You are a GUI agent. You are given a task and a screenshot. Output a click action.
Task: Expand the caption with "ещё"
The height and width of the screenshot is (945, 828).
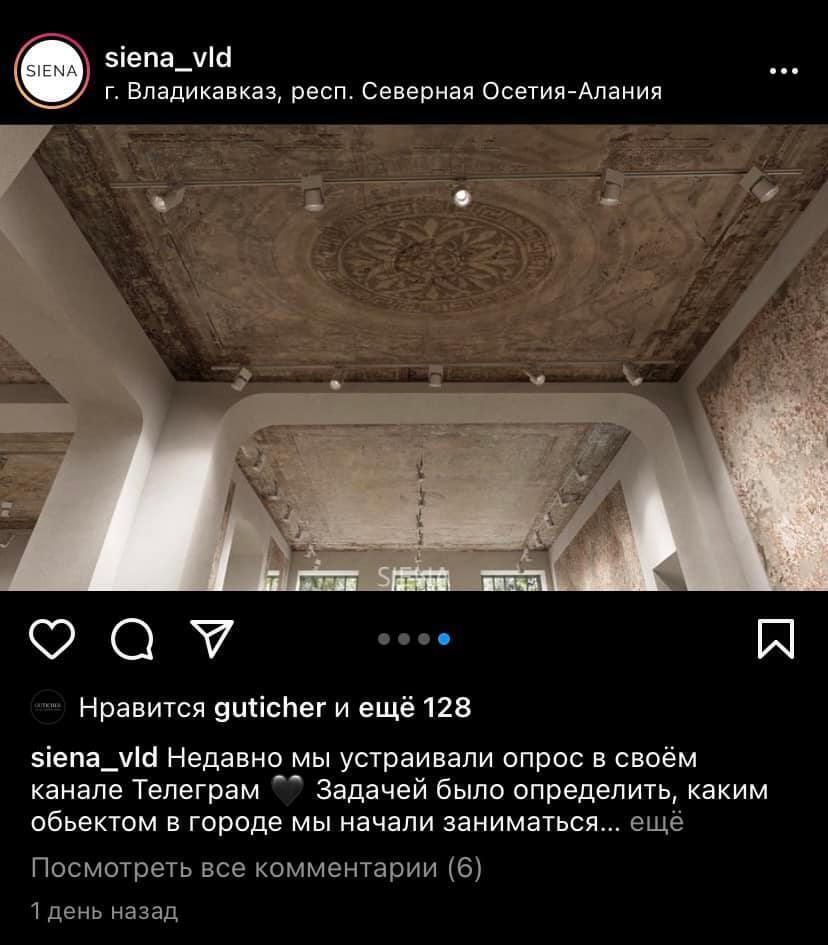click(656, 823)
